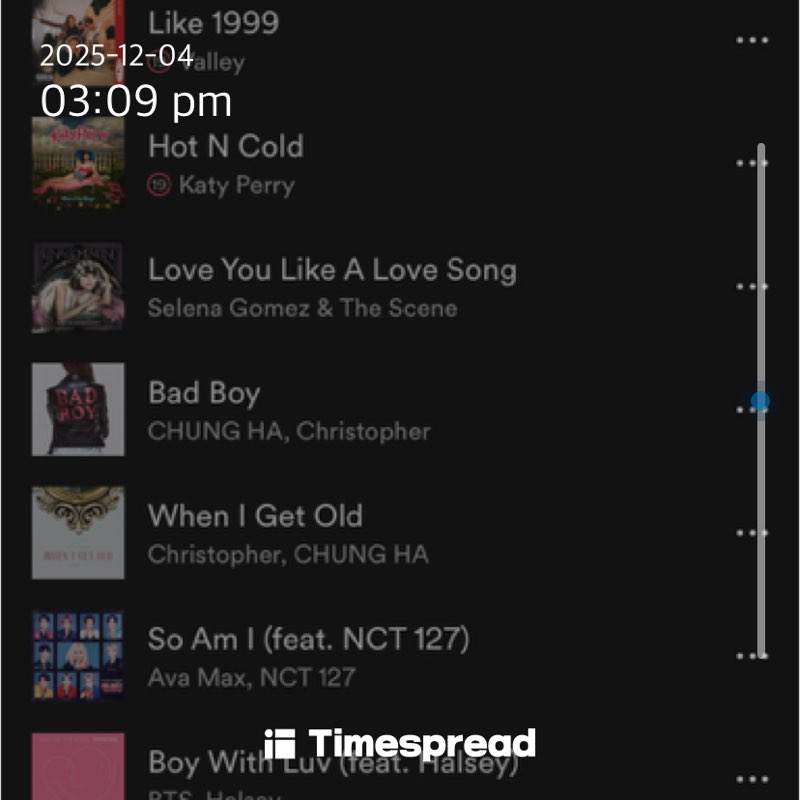Screen dimensions: 800x800
Task: Tap the blue scrollbar handle
Action: click(760, 401)
